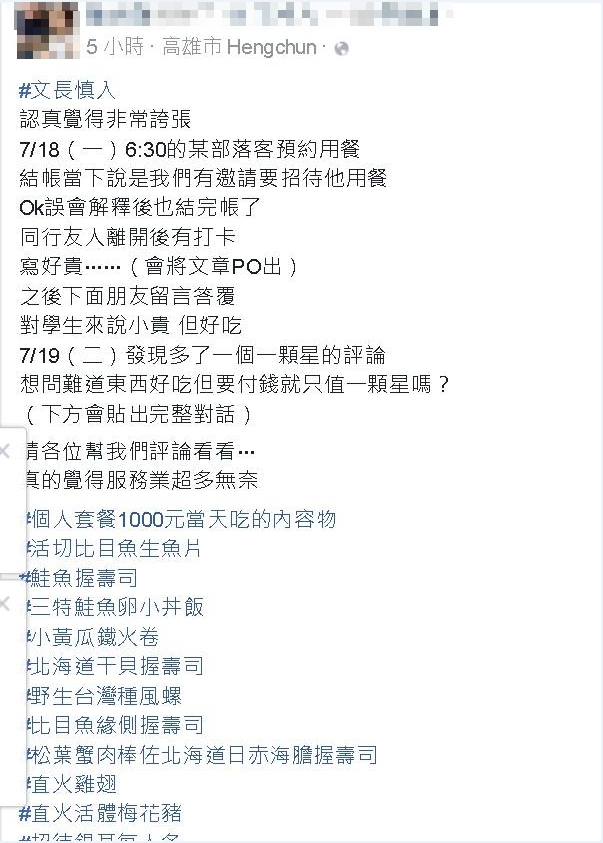Open the #小黃瓜鐵火卷 hashtag

click(x=93, y=637)
